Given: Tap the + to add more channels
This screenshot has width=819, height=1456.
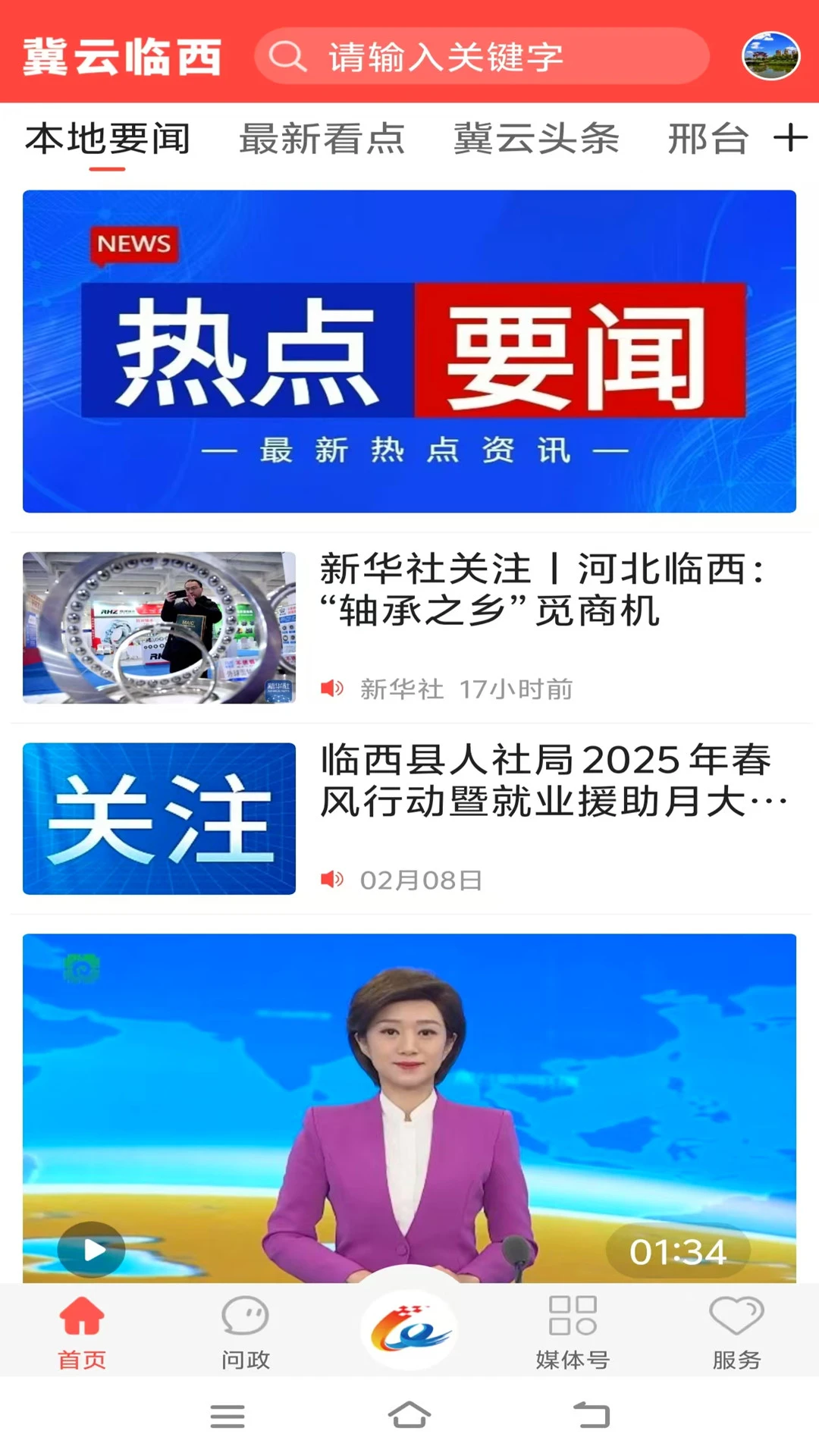Looking at the screenshot, I should 790,139.
